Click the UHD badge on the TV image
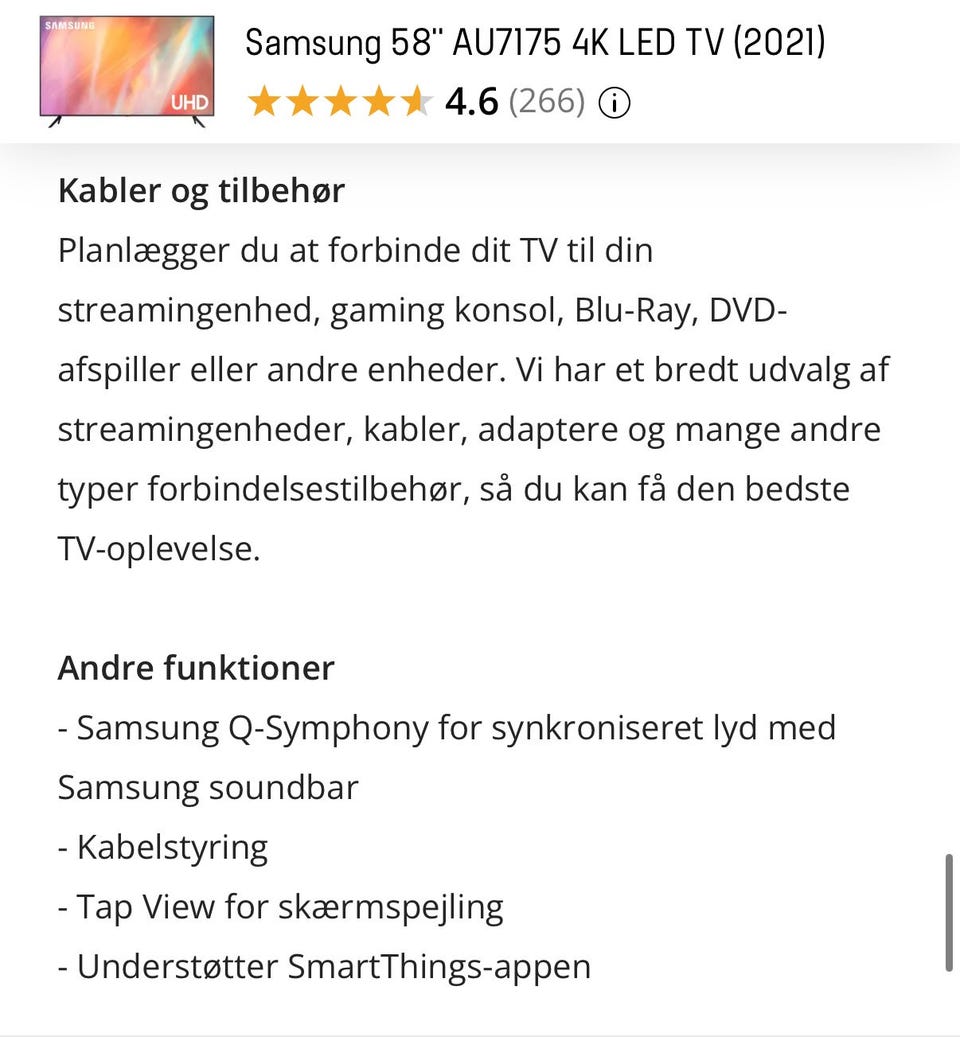This screenshot has height=1037, width=960. click(x=191, y=101)
